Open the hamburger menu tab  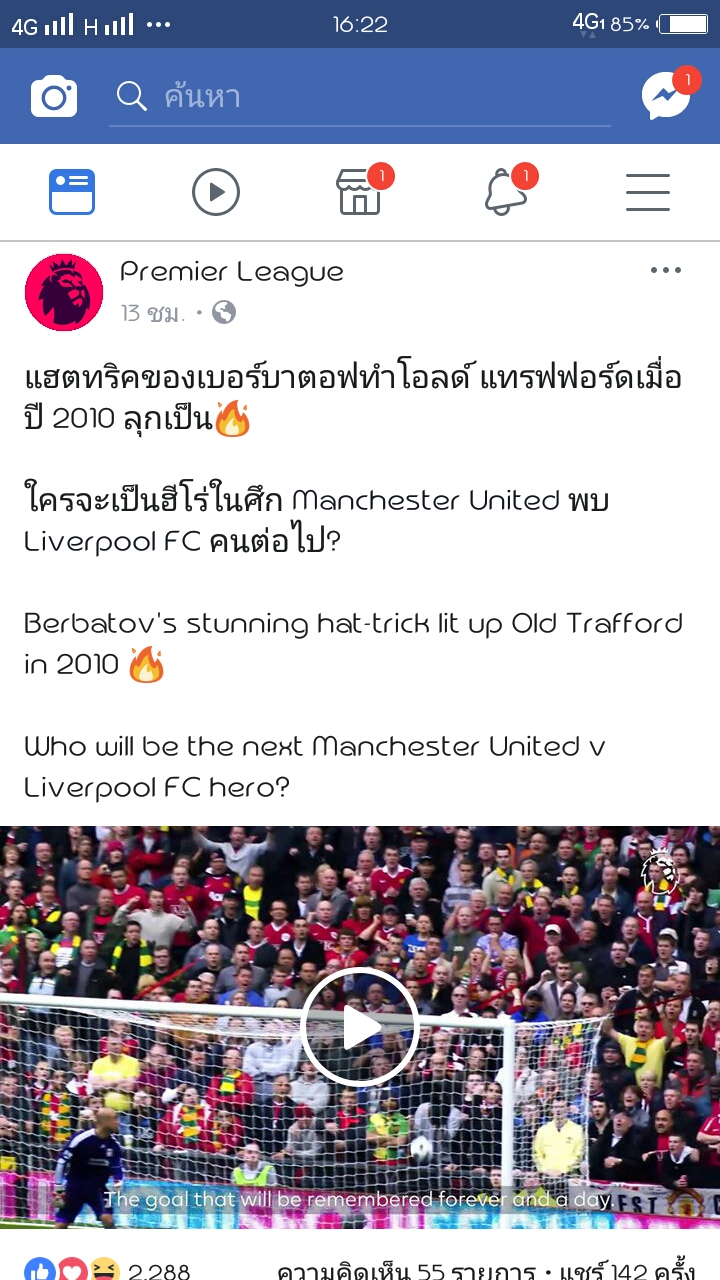(648, 192)
